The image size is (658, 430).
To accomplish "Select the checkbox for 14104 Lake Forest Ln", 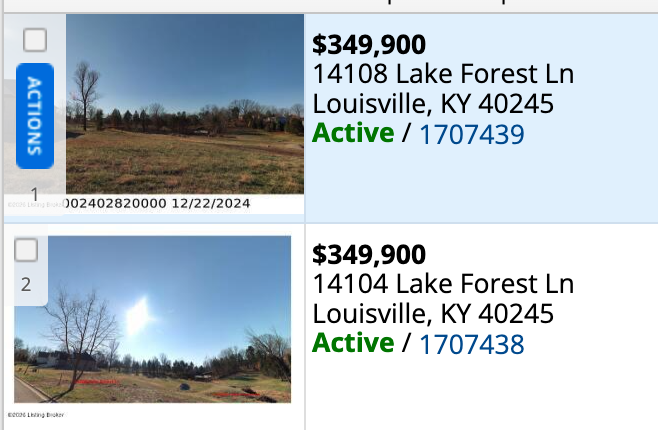I will click(x=27, y=249).
